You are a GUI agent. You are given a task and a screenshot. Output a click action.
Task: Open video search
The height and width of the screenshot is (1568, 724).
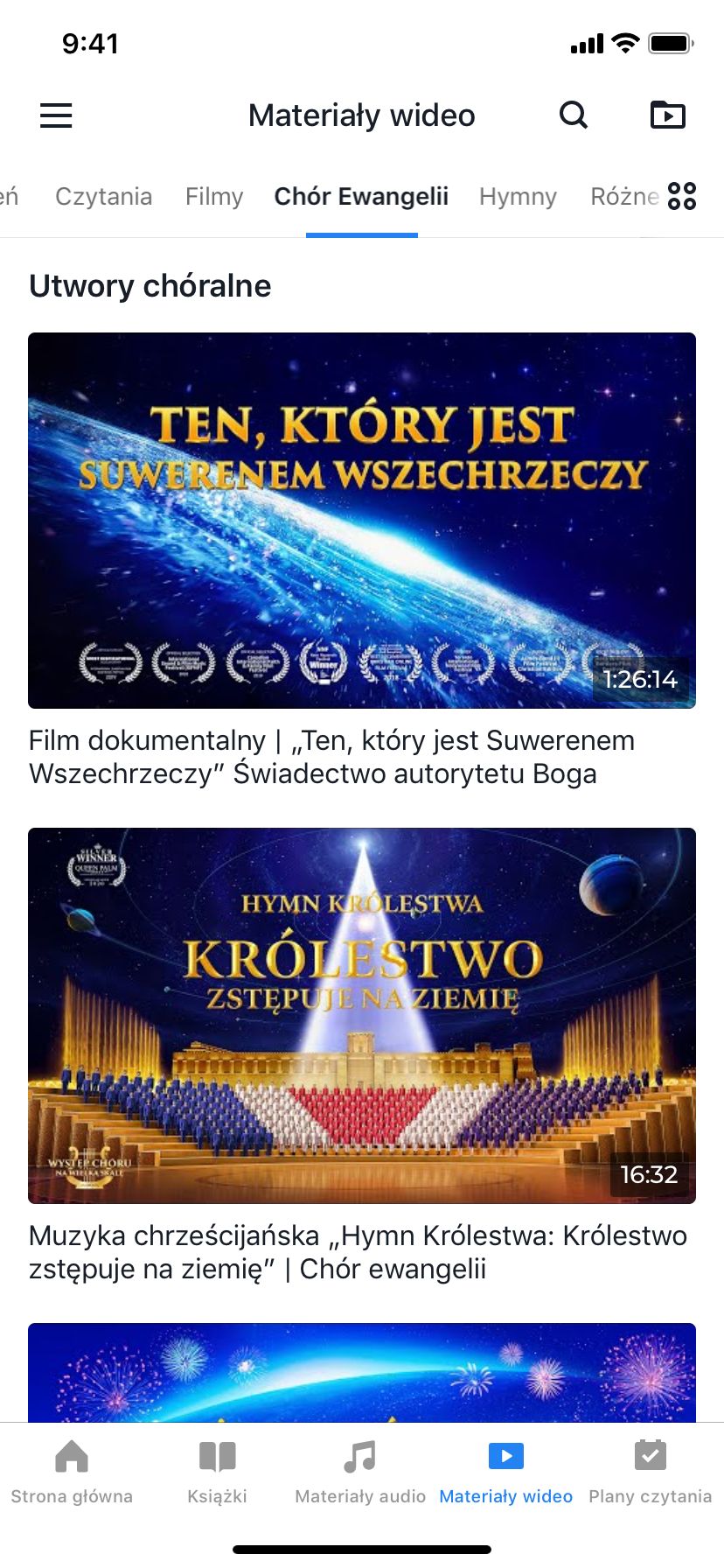pos(574,115)
